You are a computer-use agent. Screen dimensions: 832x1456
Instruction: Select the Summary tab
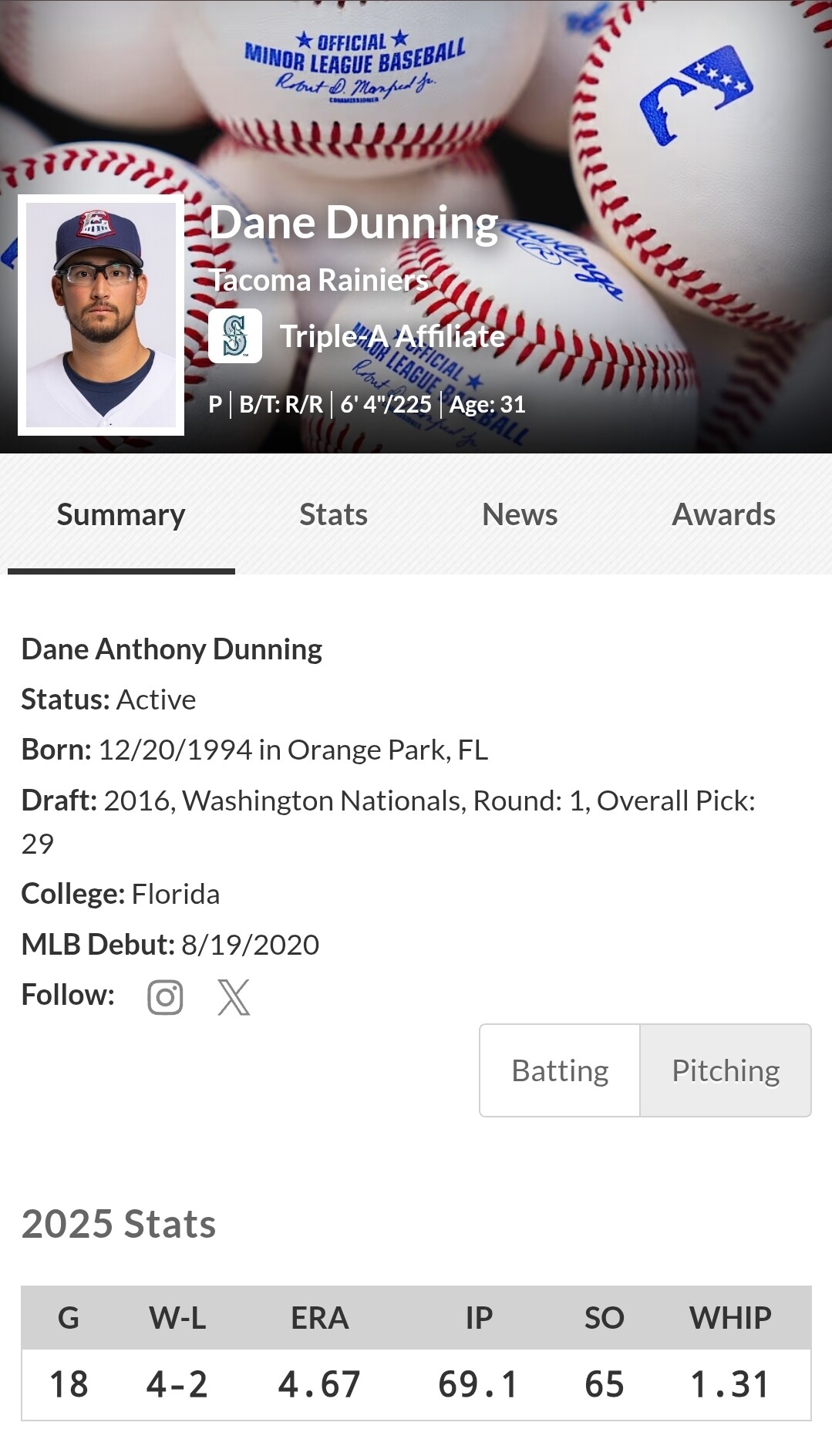(121, 514)
